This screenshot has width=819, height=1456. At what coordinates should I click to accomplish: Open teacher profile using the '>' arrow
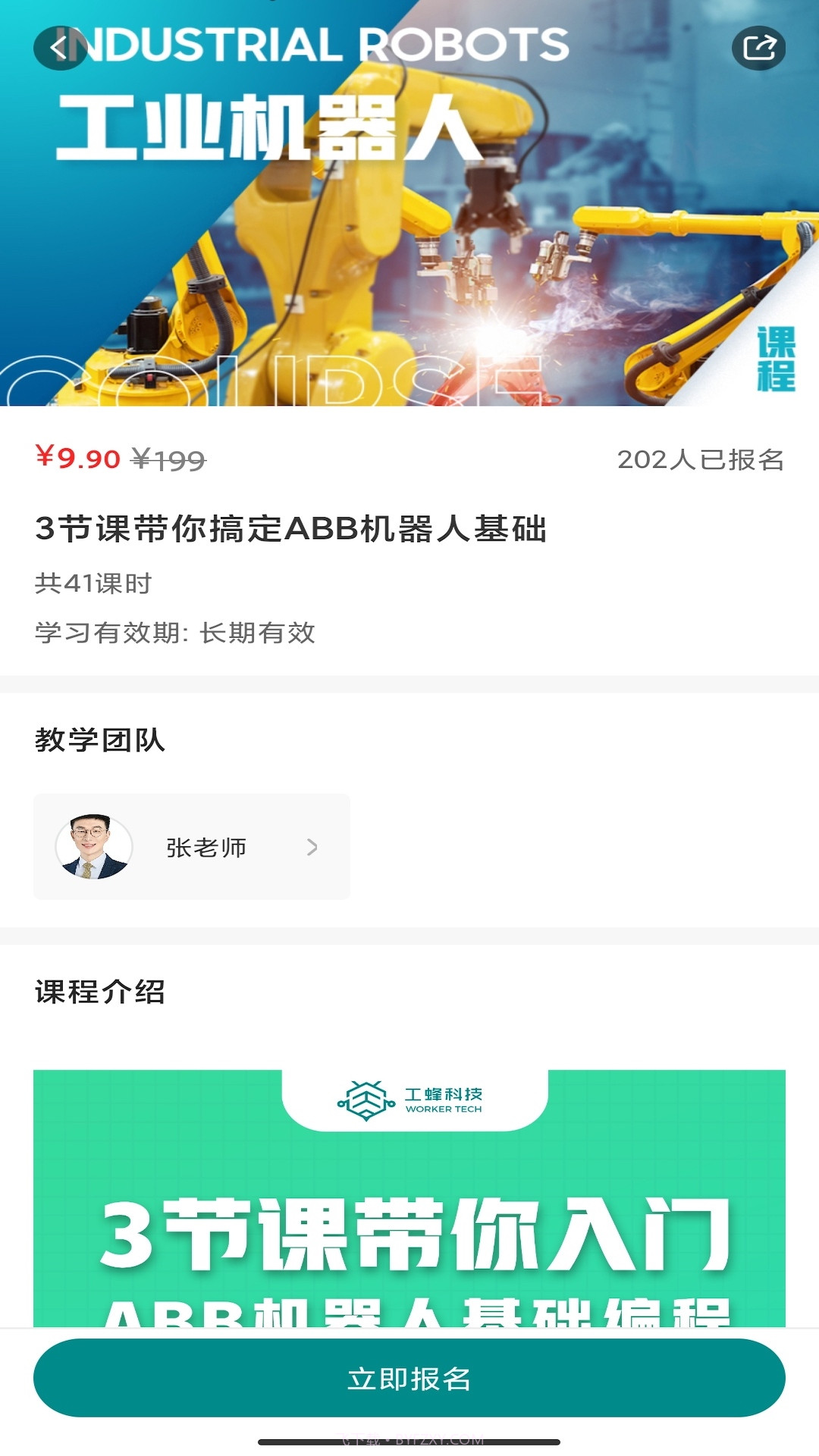click(x=314, y=847)
